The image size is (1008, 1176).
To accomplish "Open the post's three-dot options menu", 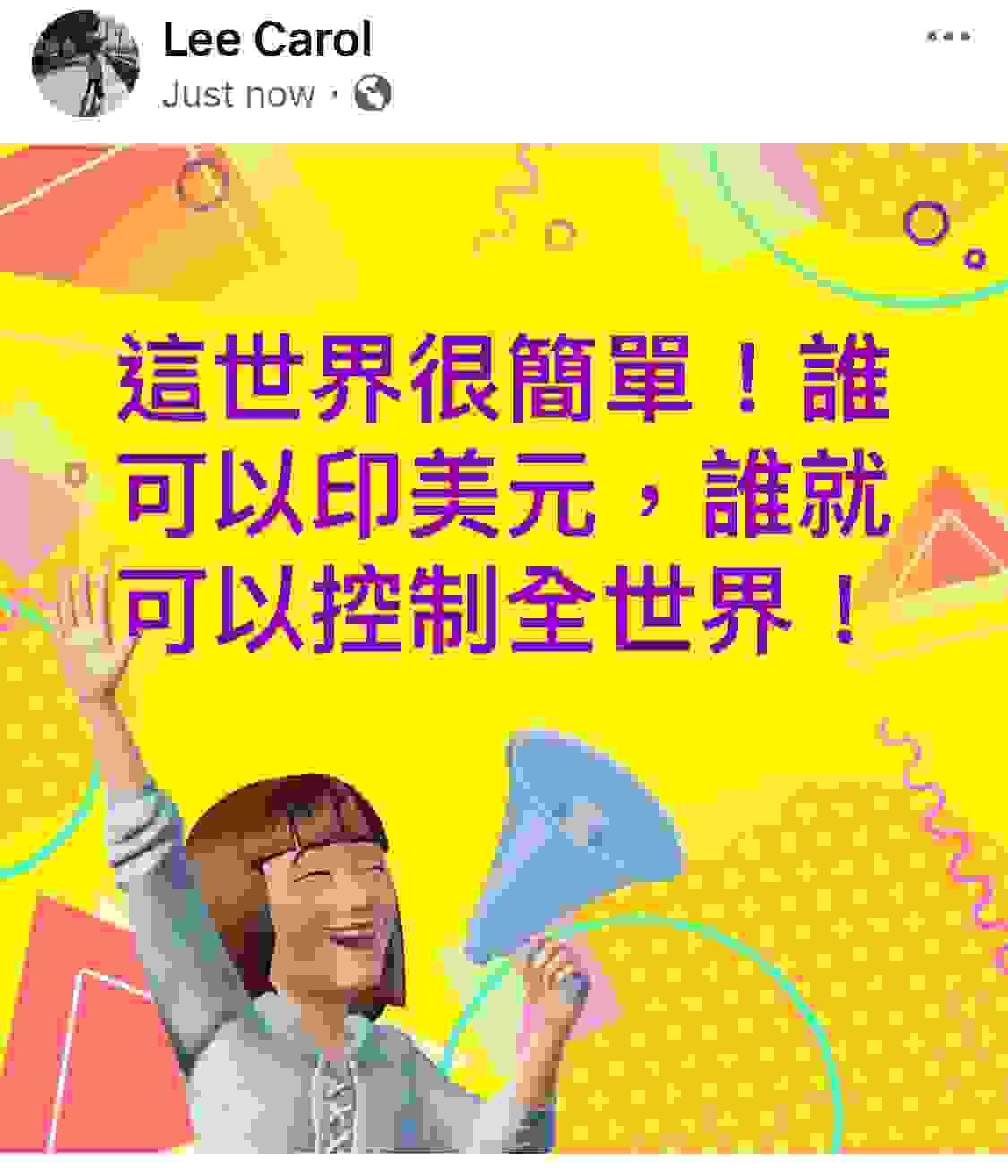I will click(949, 38).
